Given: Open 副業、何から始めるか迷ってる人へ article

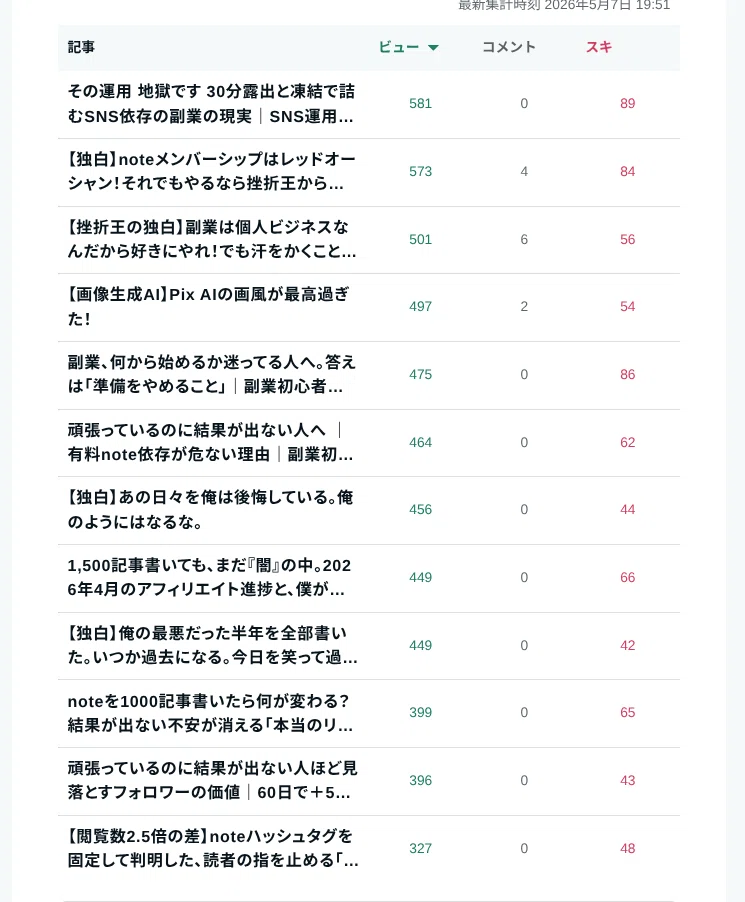Looking at the screenshot, I should (x=211, y=374).
